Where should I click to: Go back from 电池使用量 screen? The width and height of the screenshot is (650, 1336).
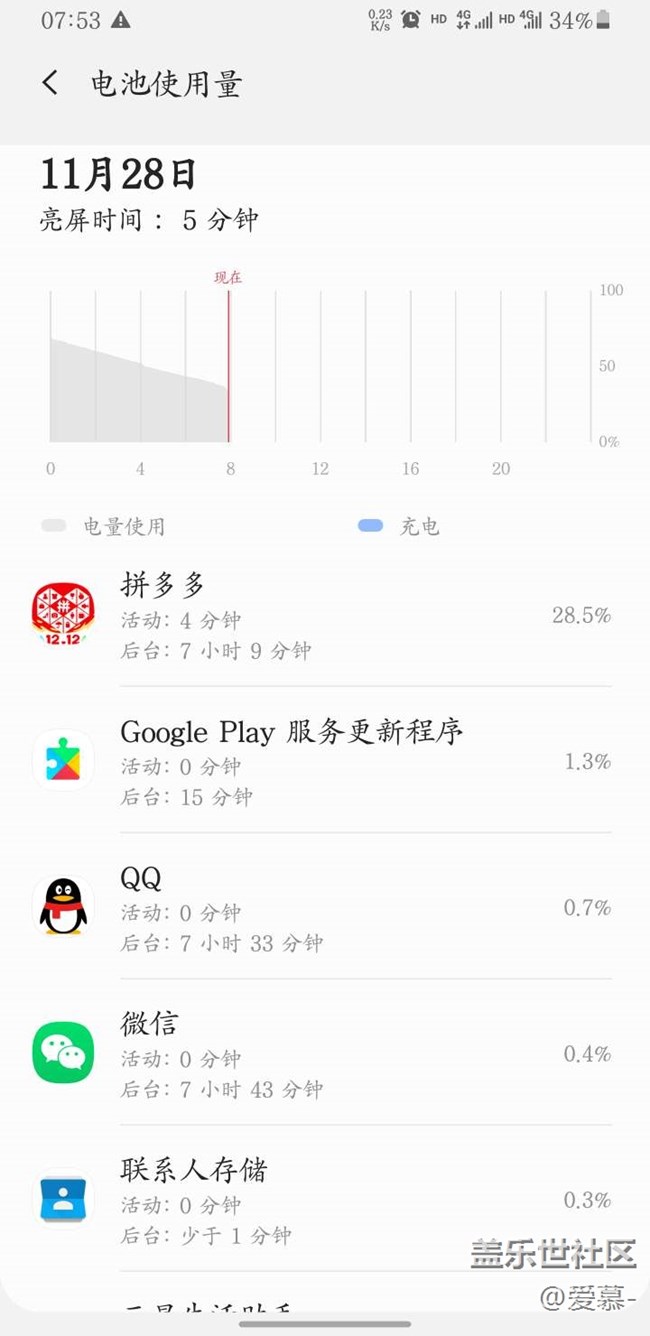[51, 83]
